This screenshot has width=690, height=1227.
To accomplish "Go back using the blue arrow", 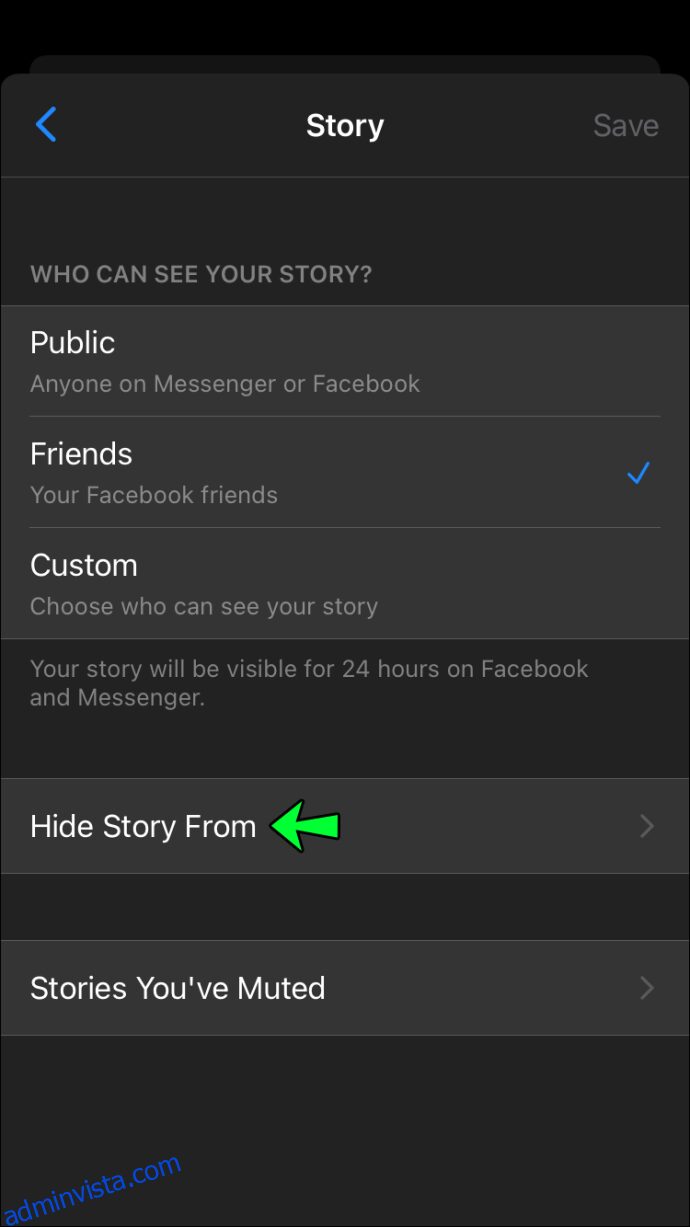I will tap(46, 125).
